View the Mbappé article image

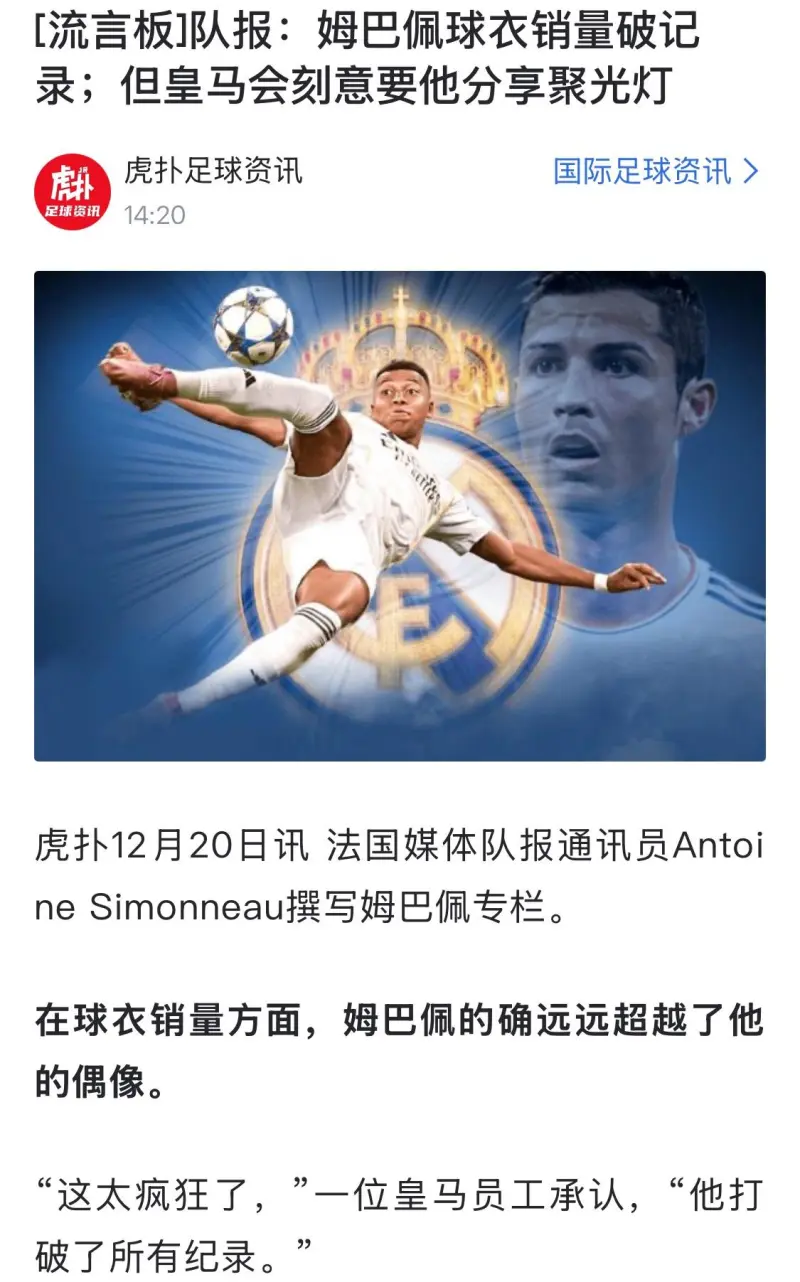(x=400, y=515)
